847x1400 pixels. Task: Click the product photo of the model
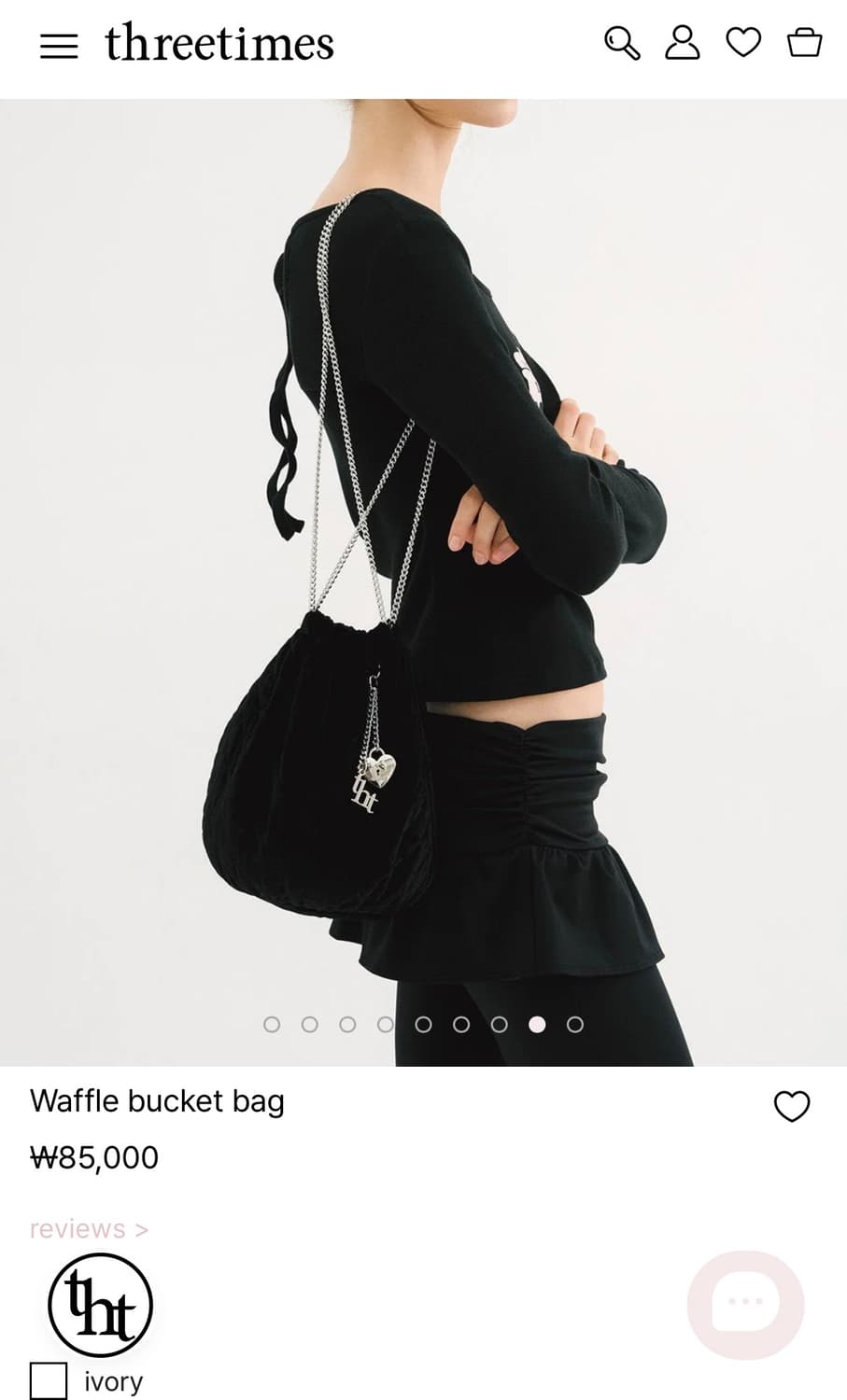[x=423, y=560]
